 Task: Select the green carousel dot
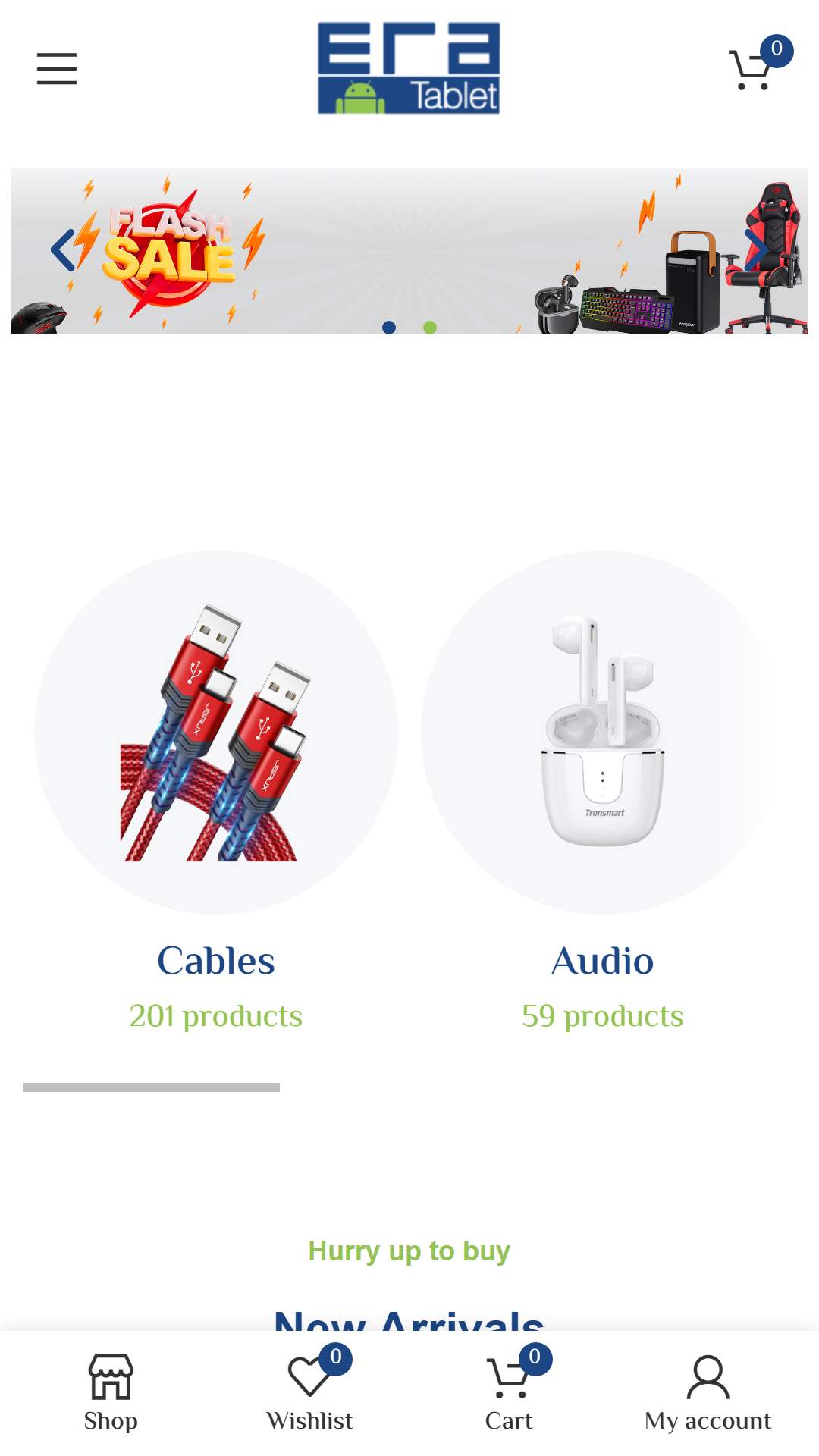(430, 328)
